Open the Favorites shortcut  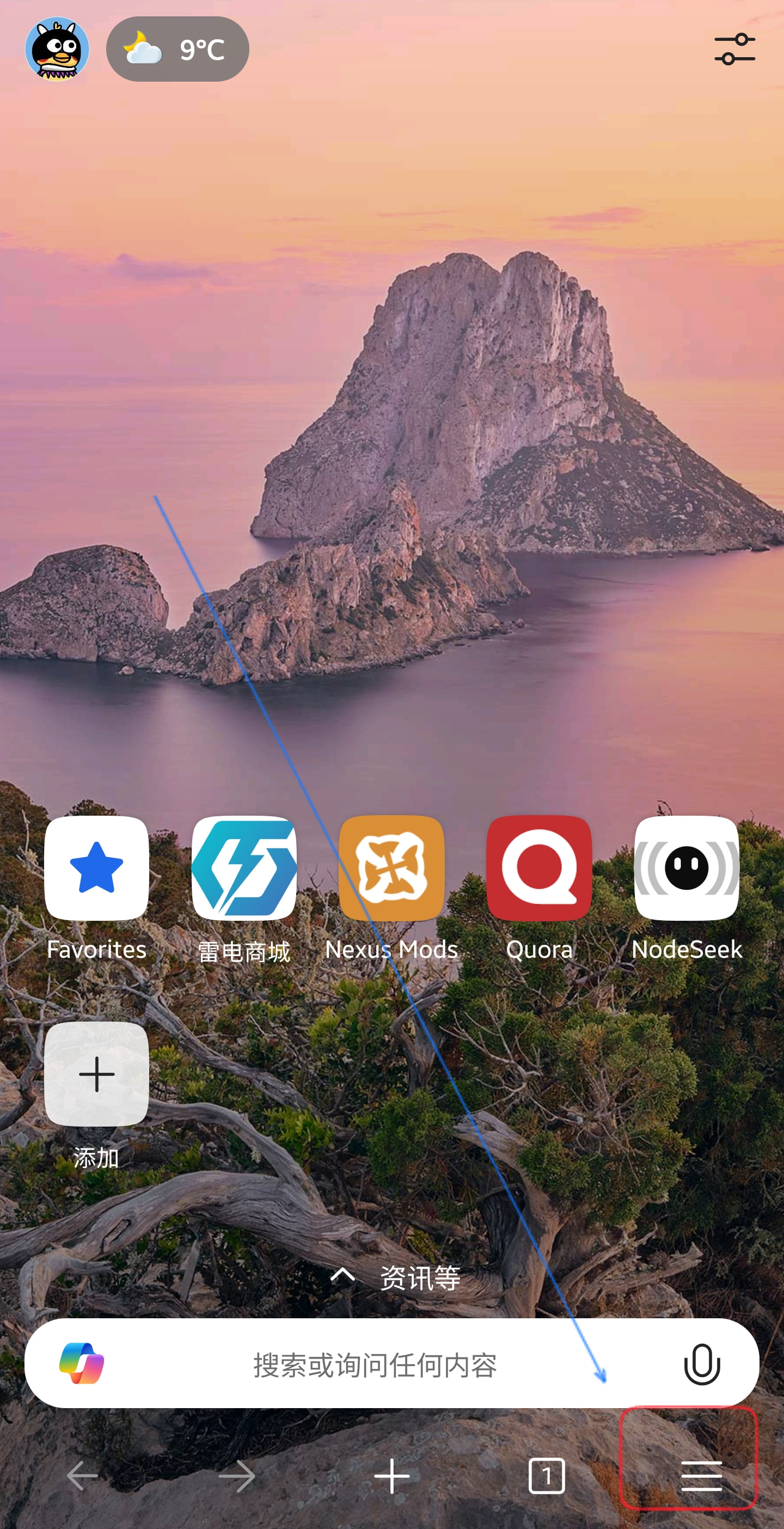(97, 869)
